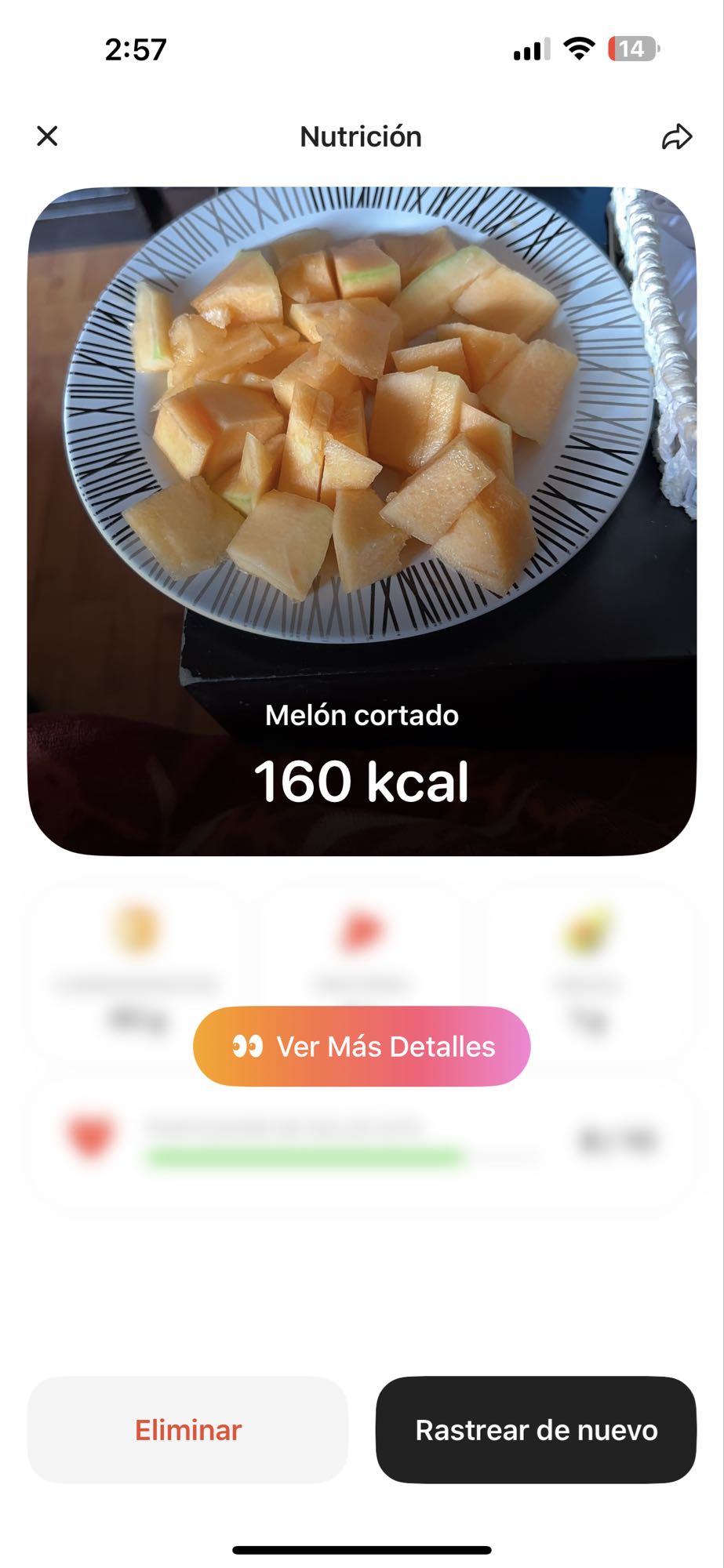Viewport: 724px width, 1568px height.
Task: Tap the share icon at top right
Action: pos(676,136)
